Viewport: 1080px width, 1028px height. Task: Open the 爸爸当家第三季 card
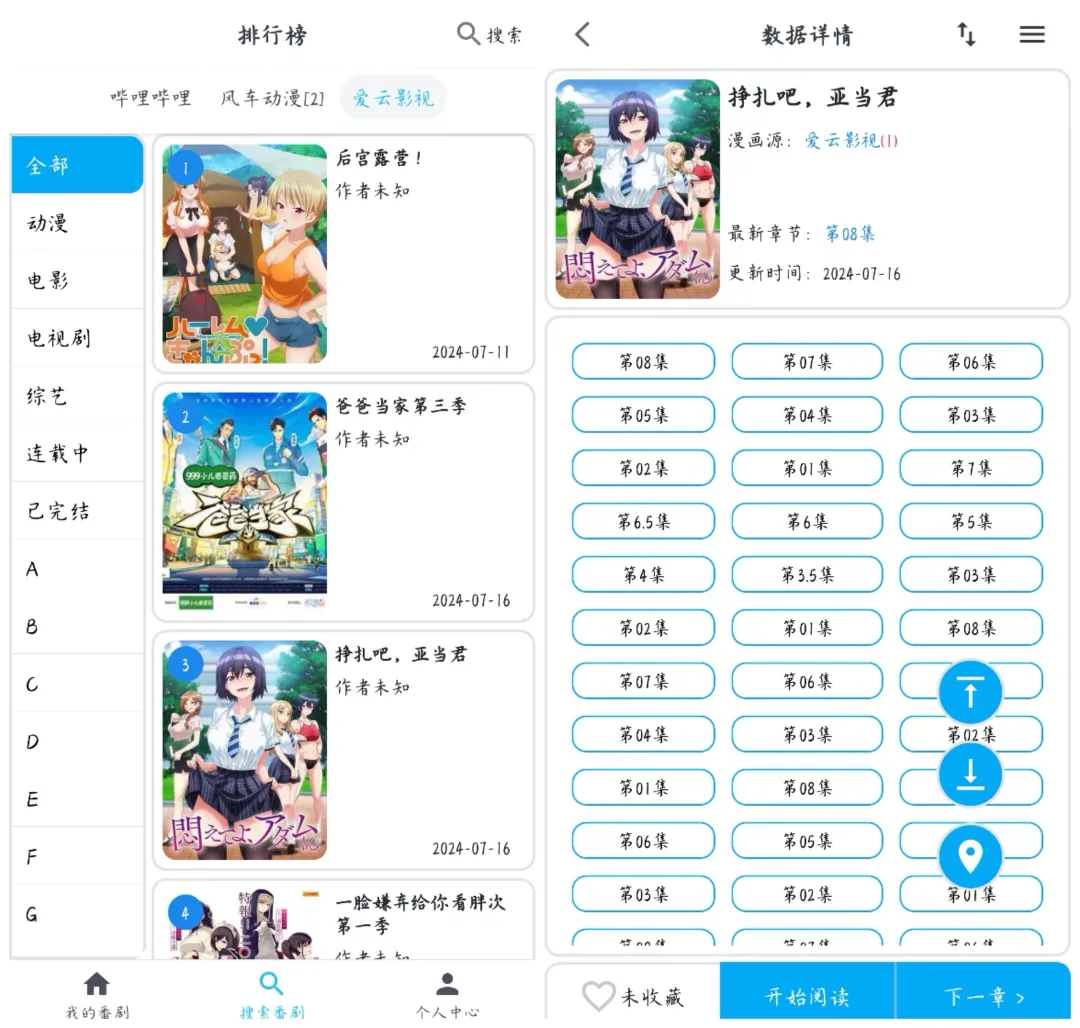pyautogui.click(x=343, y=502)
